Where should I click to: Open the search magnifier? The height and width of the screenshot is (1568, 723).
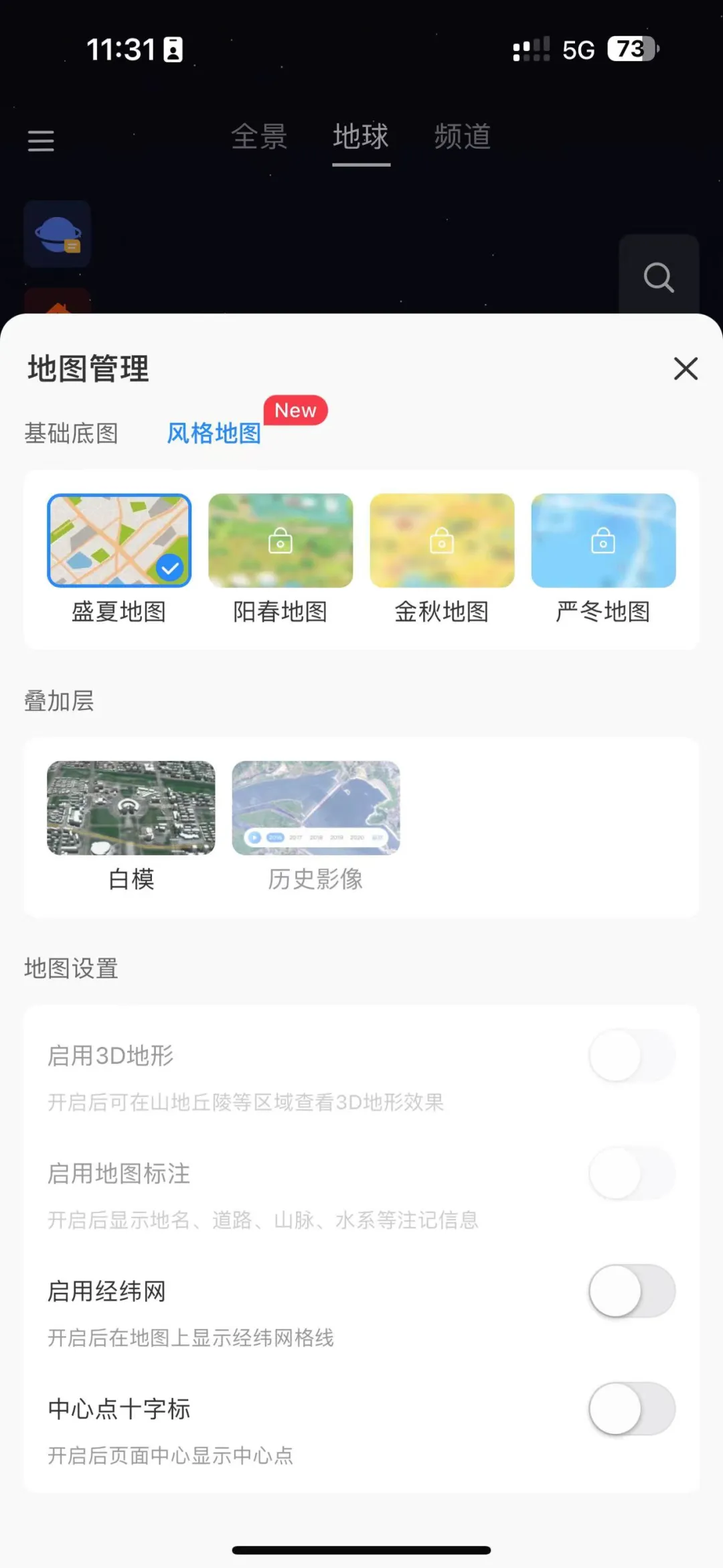(659, 277)
